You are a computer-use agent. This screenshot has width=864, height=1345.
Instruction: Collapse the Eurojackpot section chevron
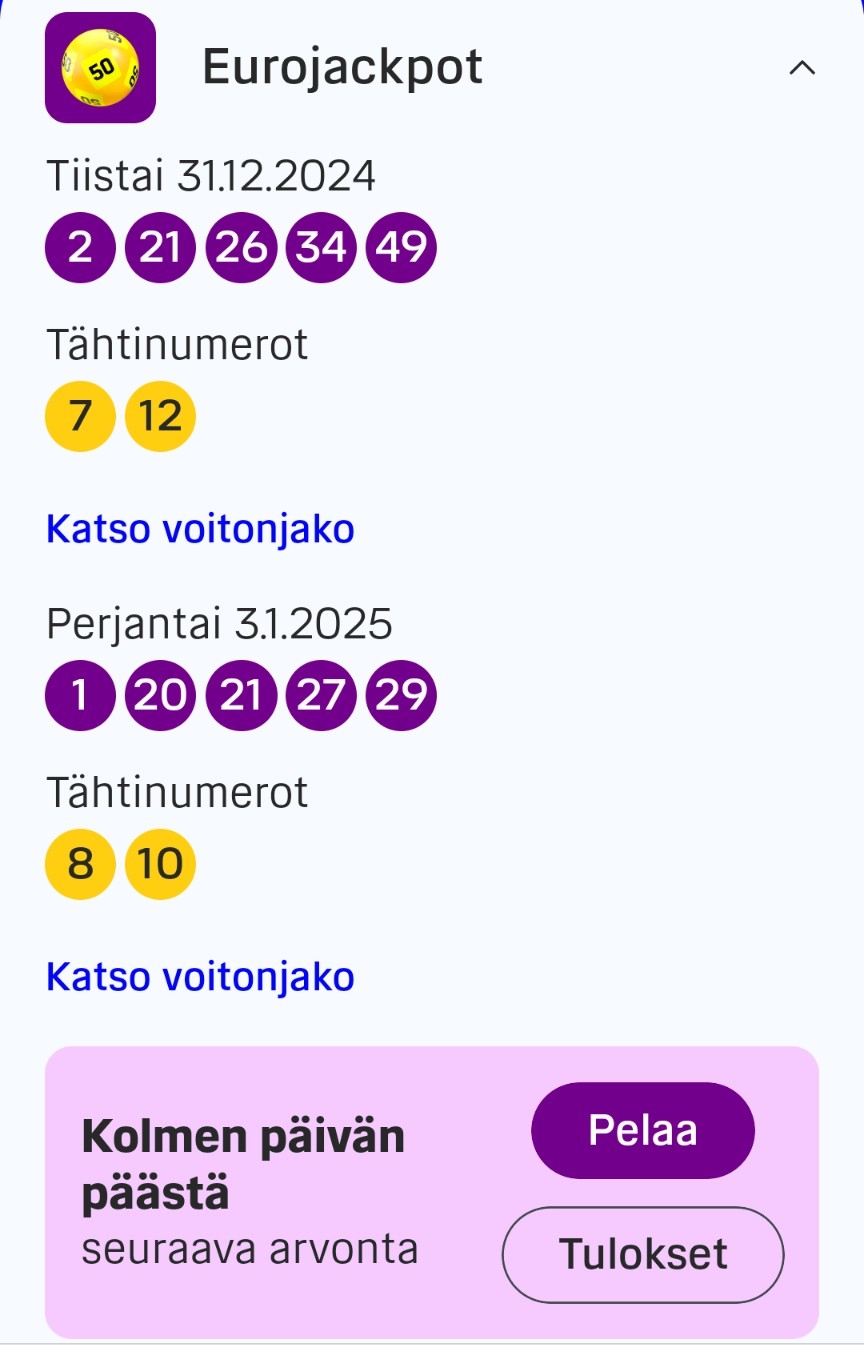[x=802, y=68]
